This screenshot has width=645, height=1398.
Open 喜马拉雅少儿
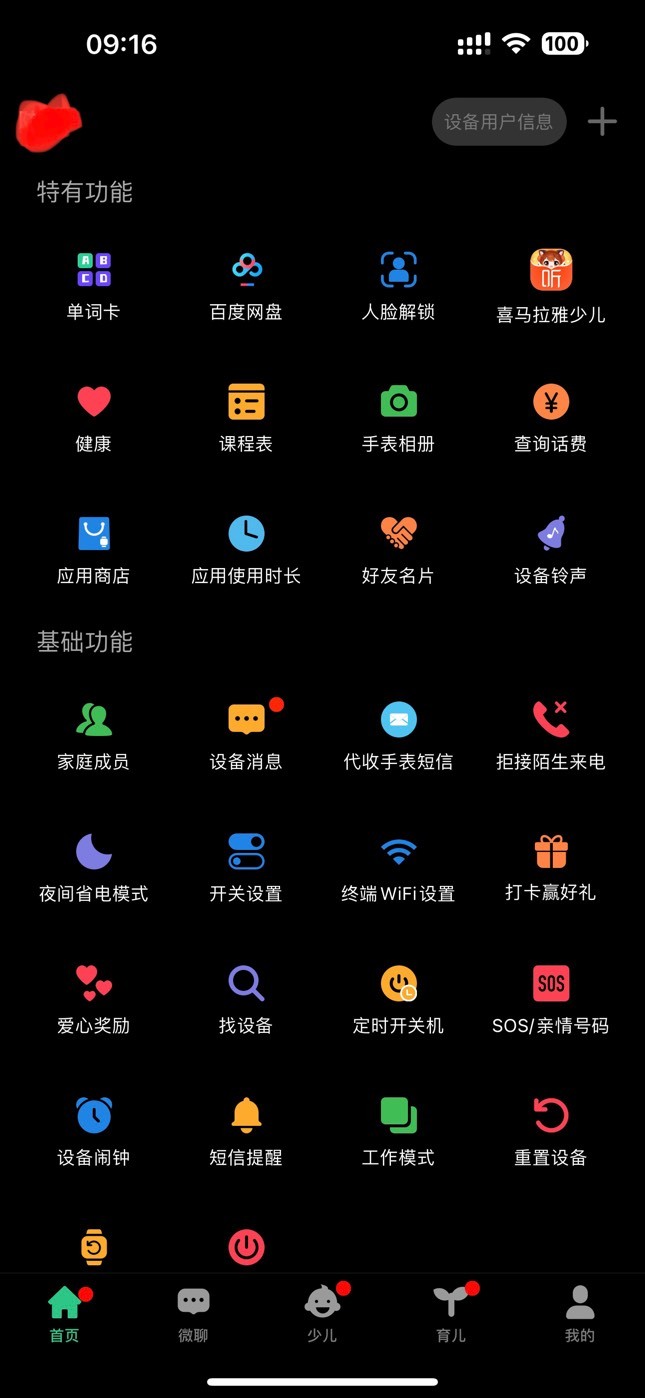coord(551,287)
